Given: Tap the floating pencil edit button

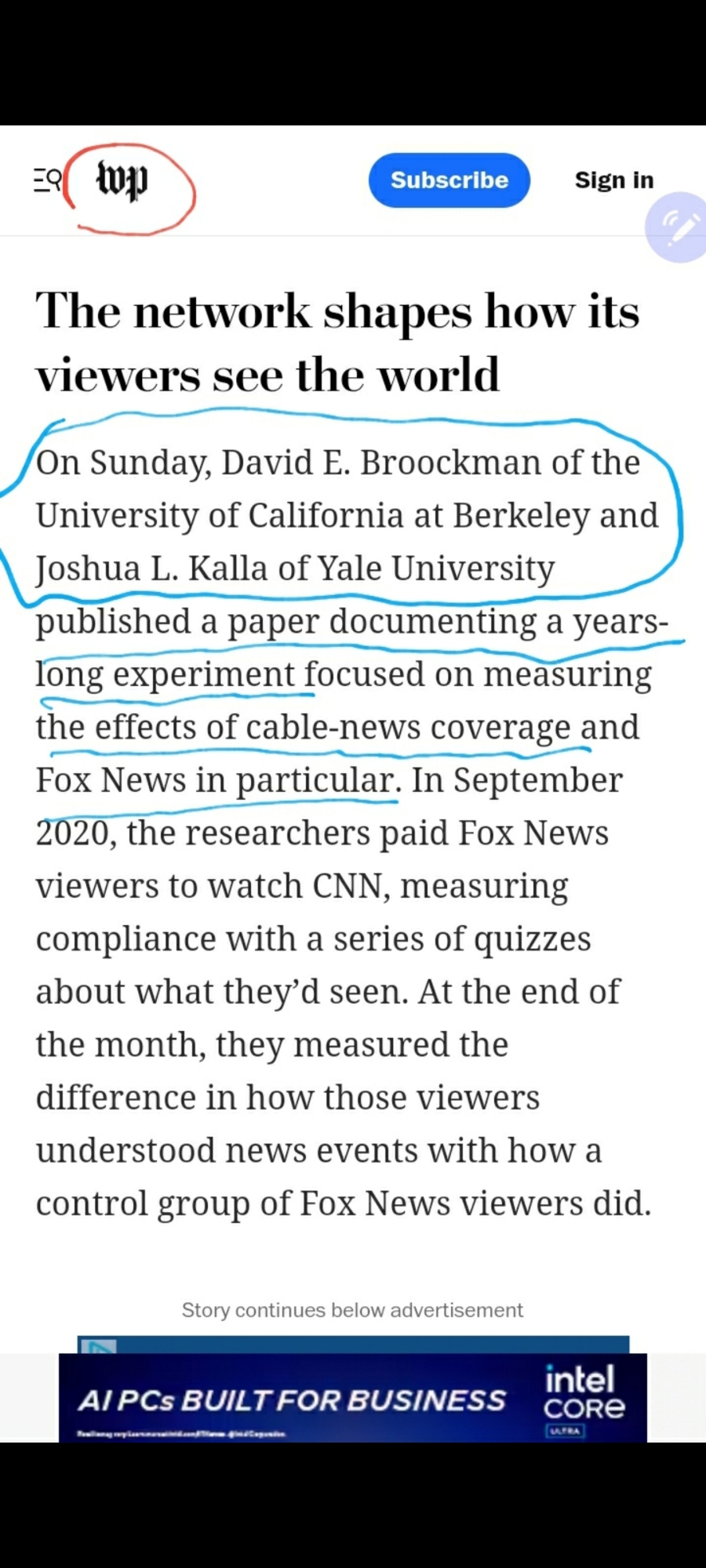Looking at the screenshot, I should [679, 227].
